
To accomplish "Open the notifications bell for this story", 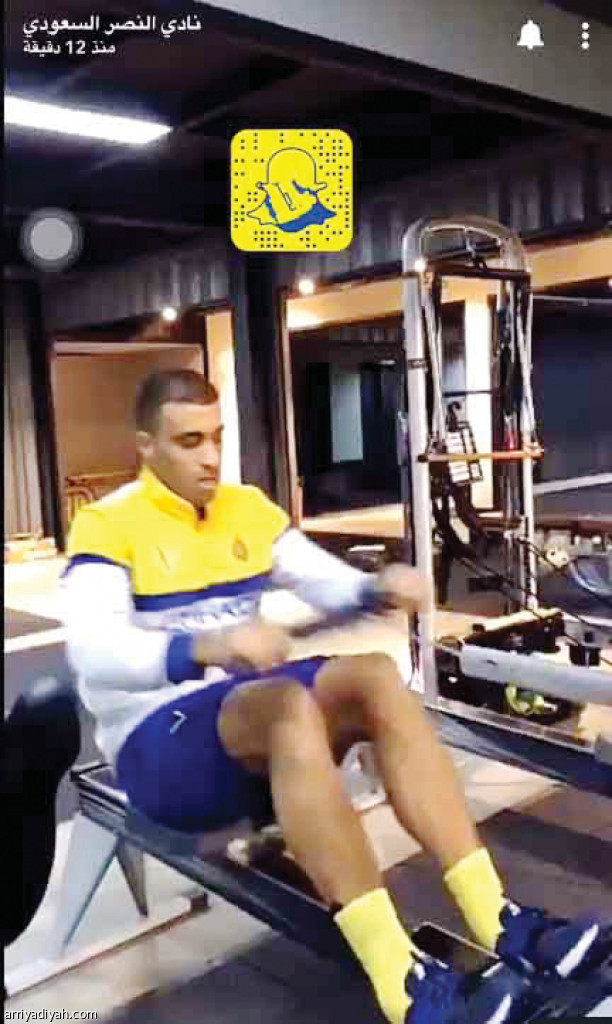I will (530, 35).
